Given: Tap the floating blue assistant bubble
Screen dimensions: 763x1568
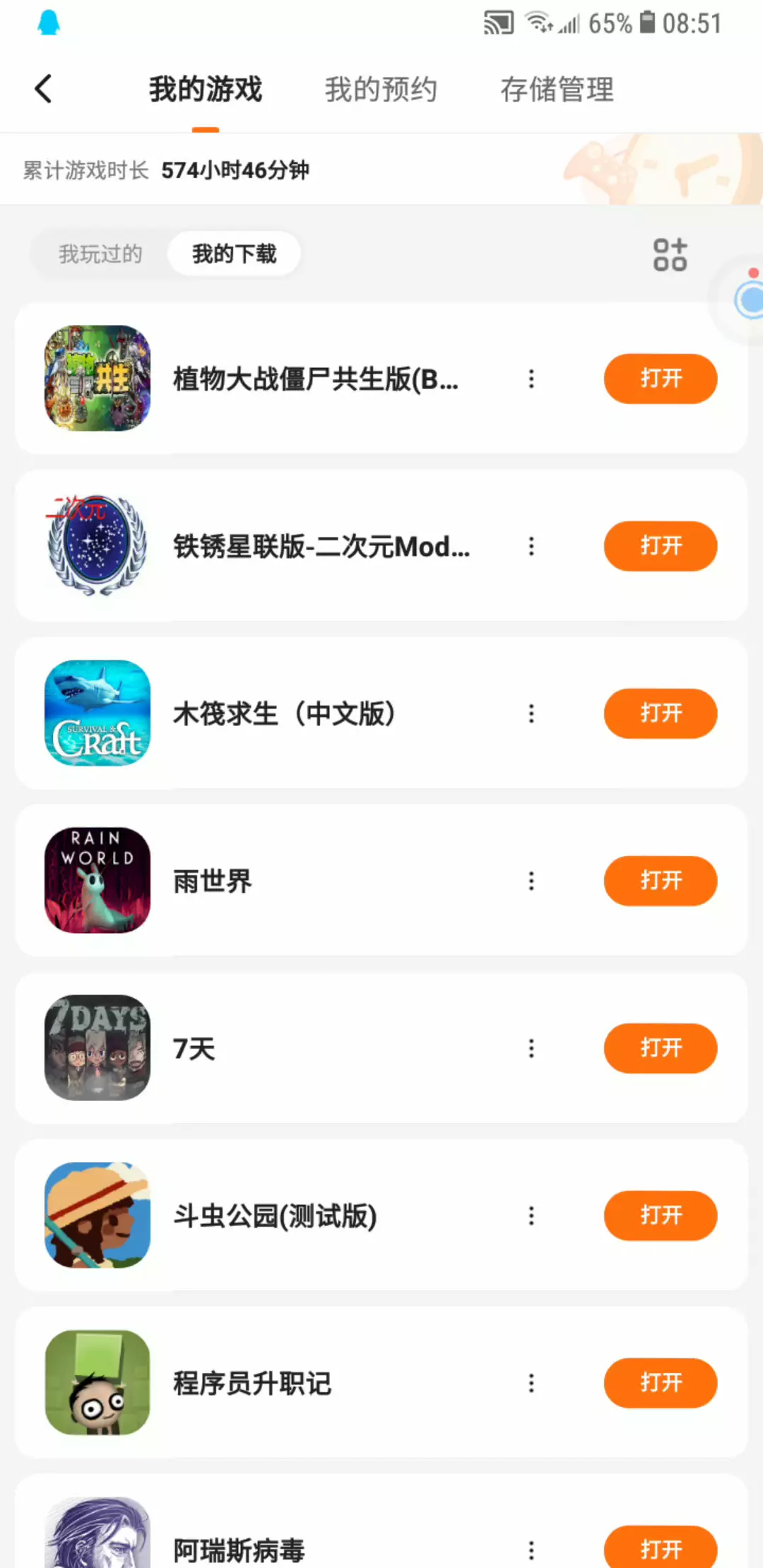Looking at the screenshot, I should coord(749,299).
